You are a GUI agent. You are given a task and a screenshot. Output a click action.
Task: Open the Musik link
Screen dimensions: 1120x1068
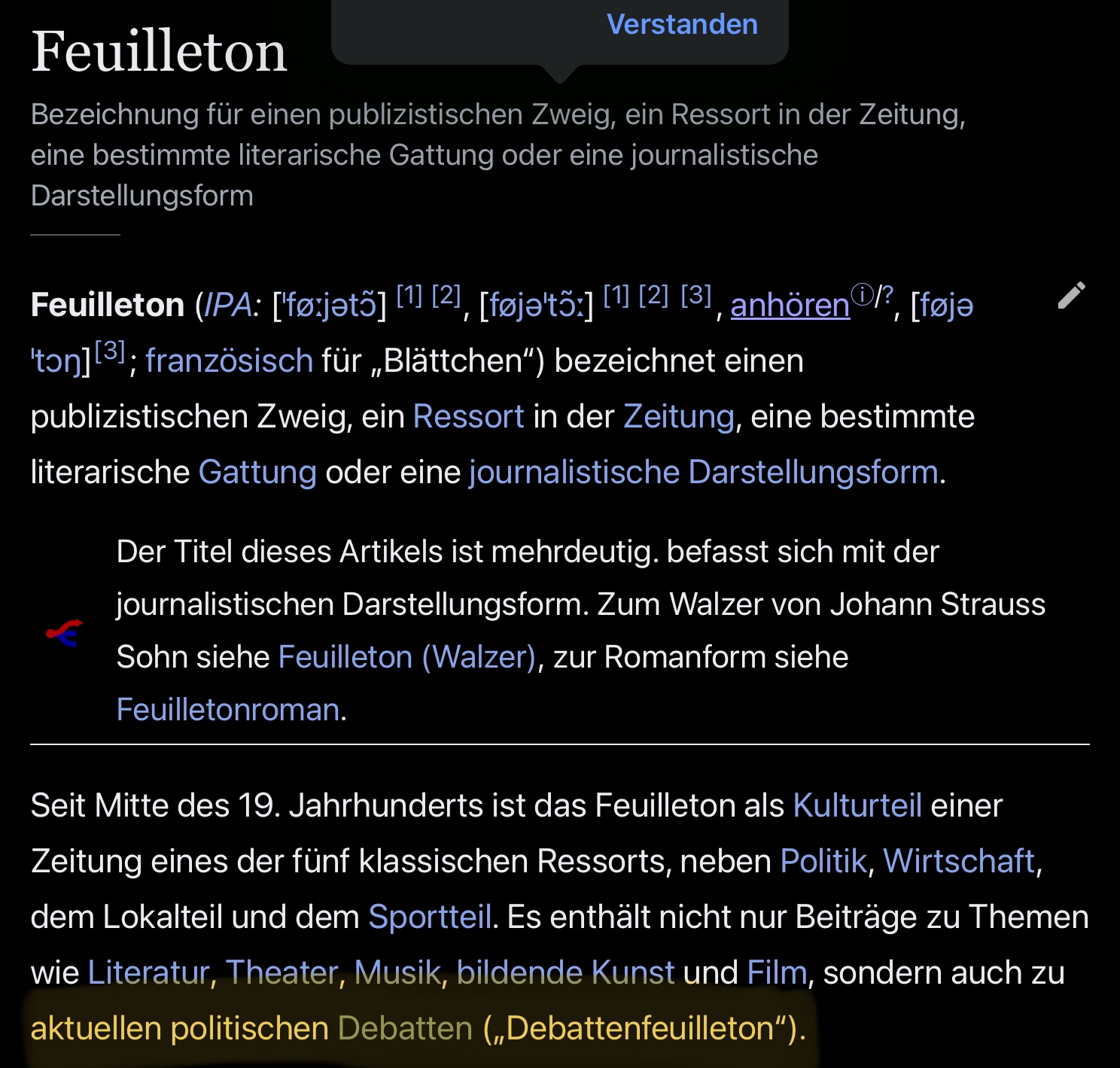pyautogui.click(x=397, y=973)
